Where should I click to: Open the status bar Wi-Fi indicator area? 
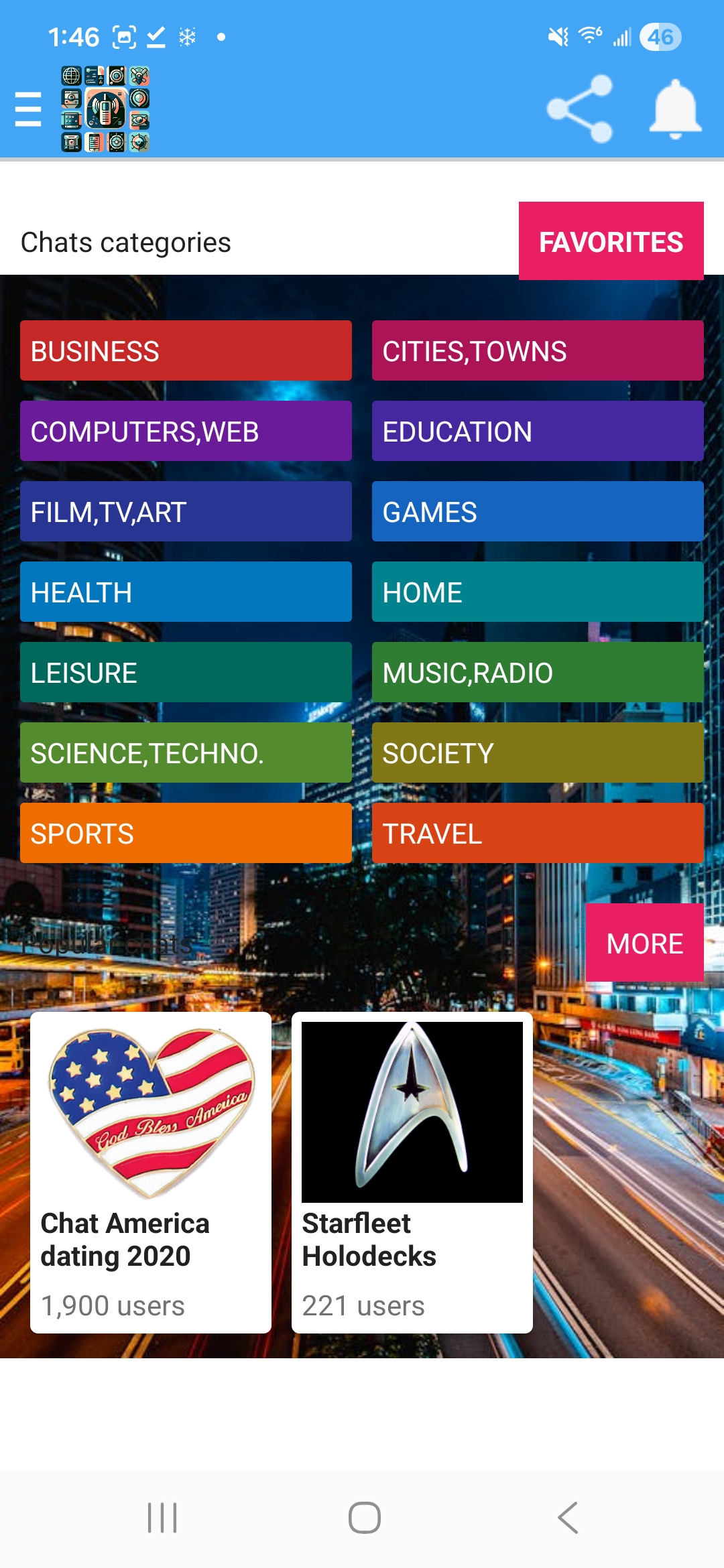[587, 38]
